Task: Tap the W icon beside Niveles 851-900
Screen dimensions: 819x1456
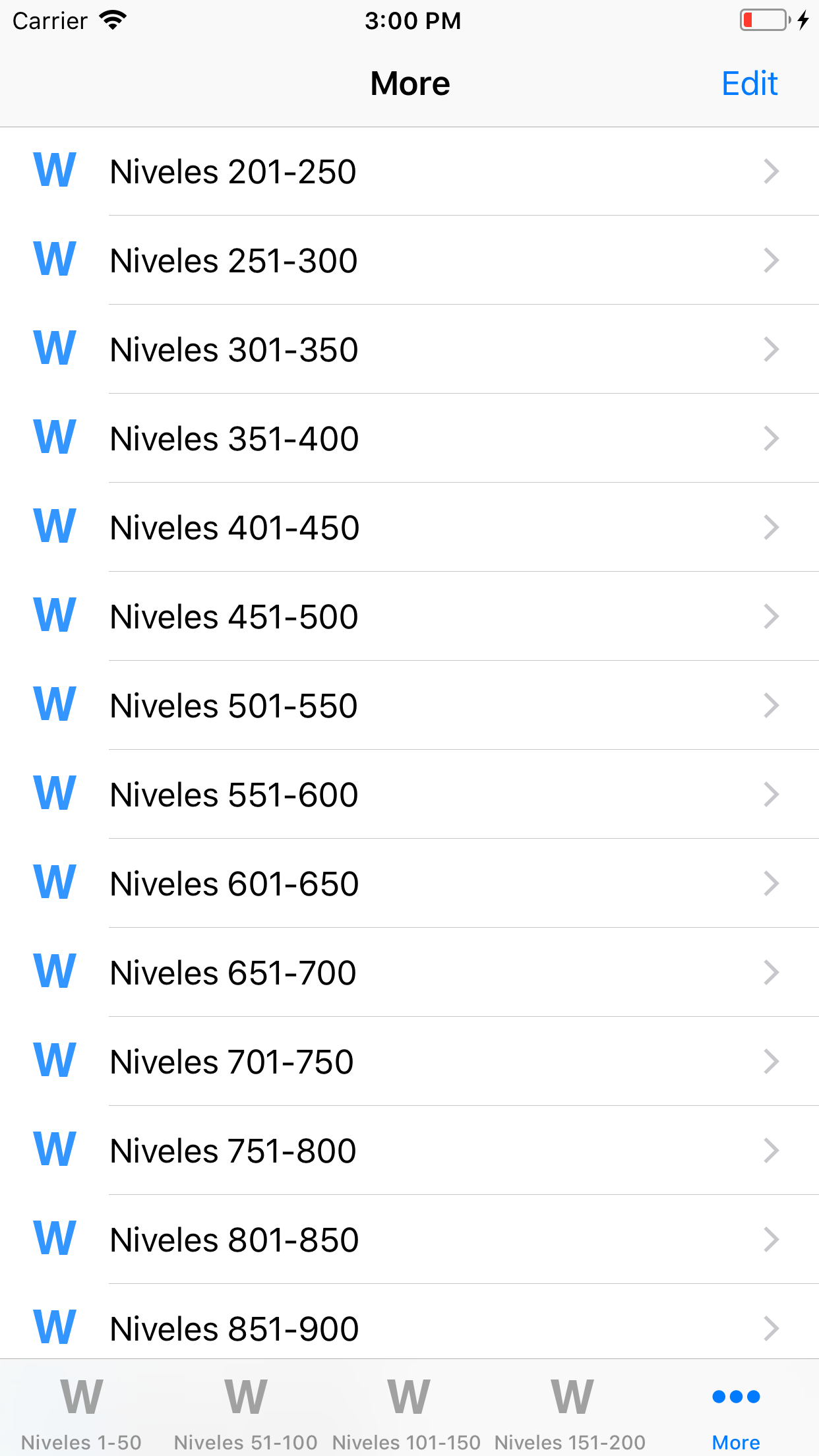Action: point(53,1327)
